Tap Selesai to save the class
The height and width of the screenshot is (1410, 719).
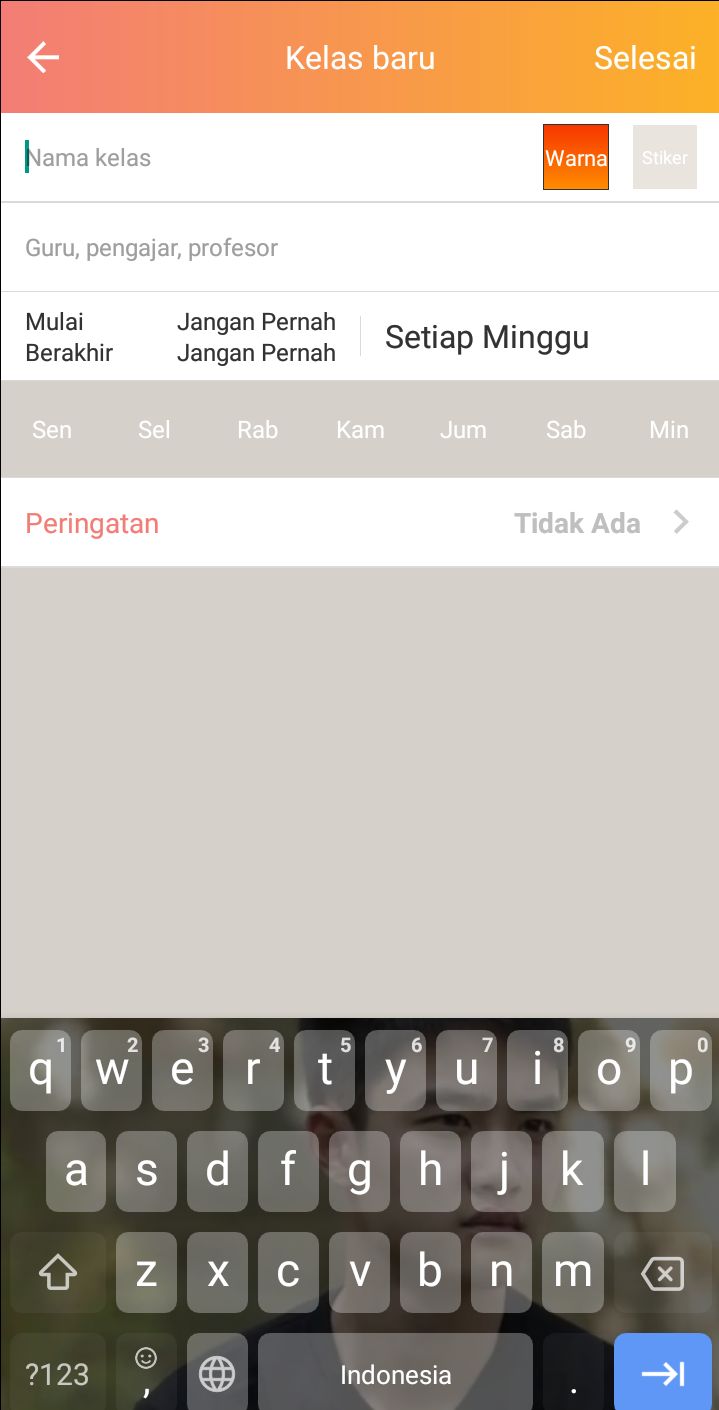[x=644, y=58]
